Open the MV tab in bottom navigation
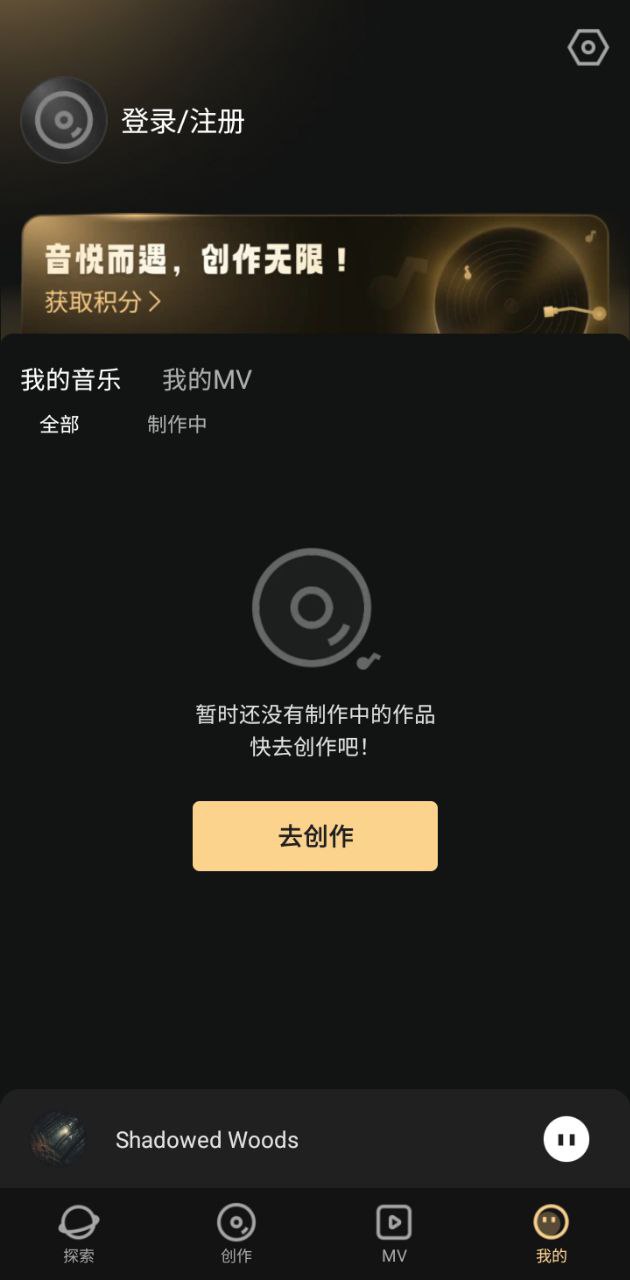The height and width of the screenshot is (1280, 630). (x=394, y=1233)
